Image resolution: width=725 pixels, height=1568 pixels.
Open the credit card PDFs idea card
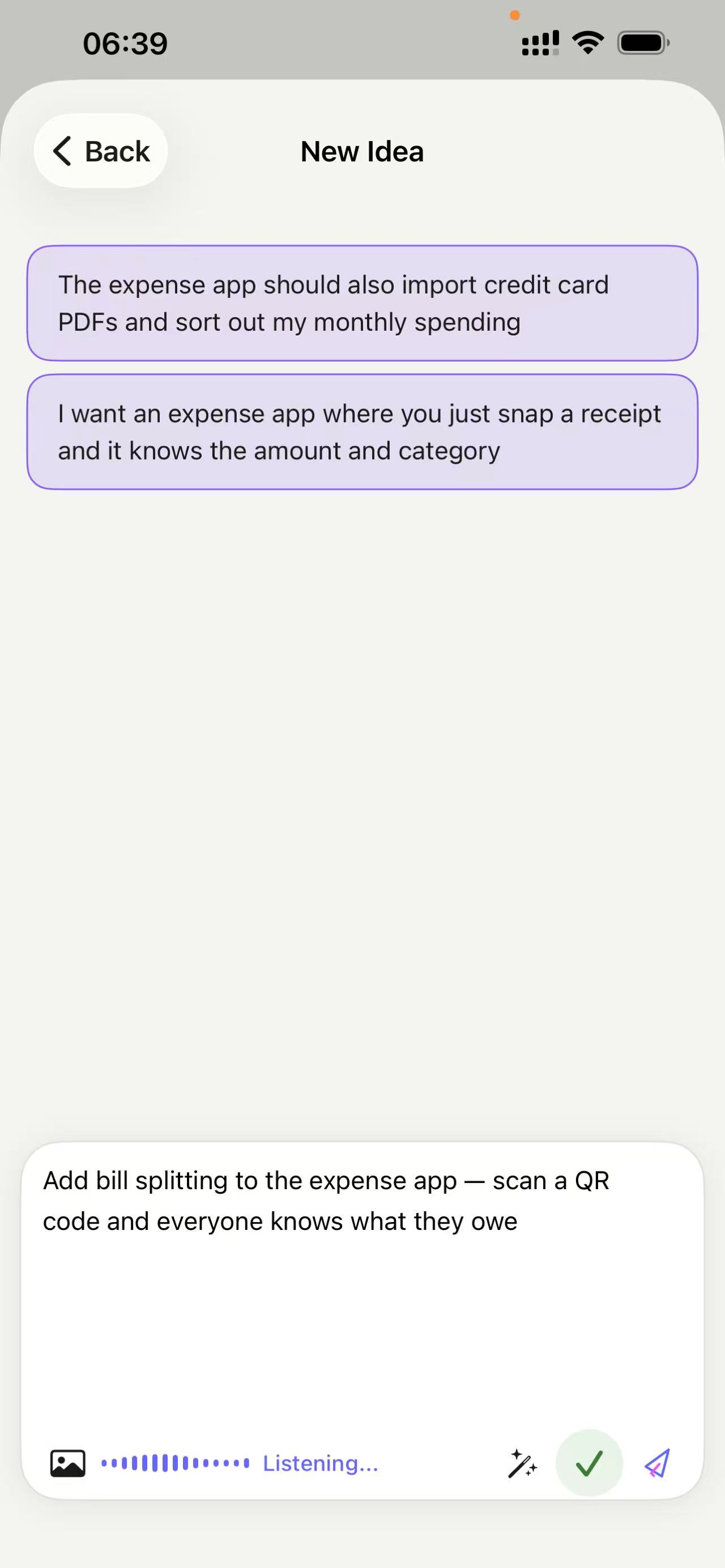click(x=362, y=303)
